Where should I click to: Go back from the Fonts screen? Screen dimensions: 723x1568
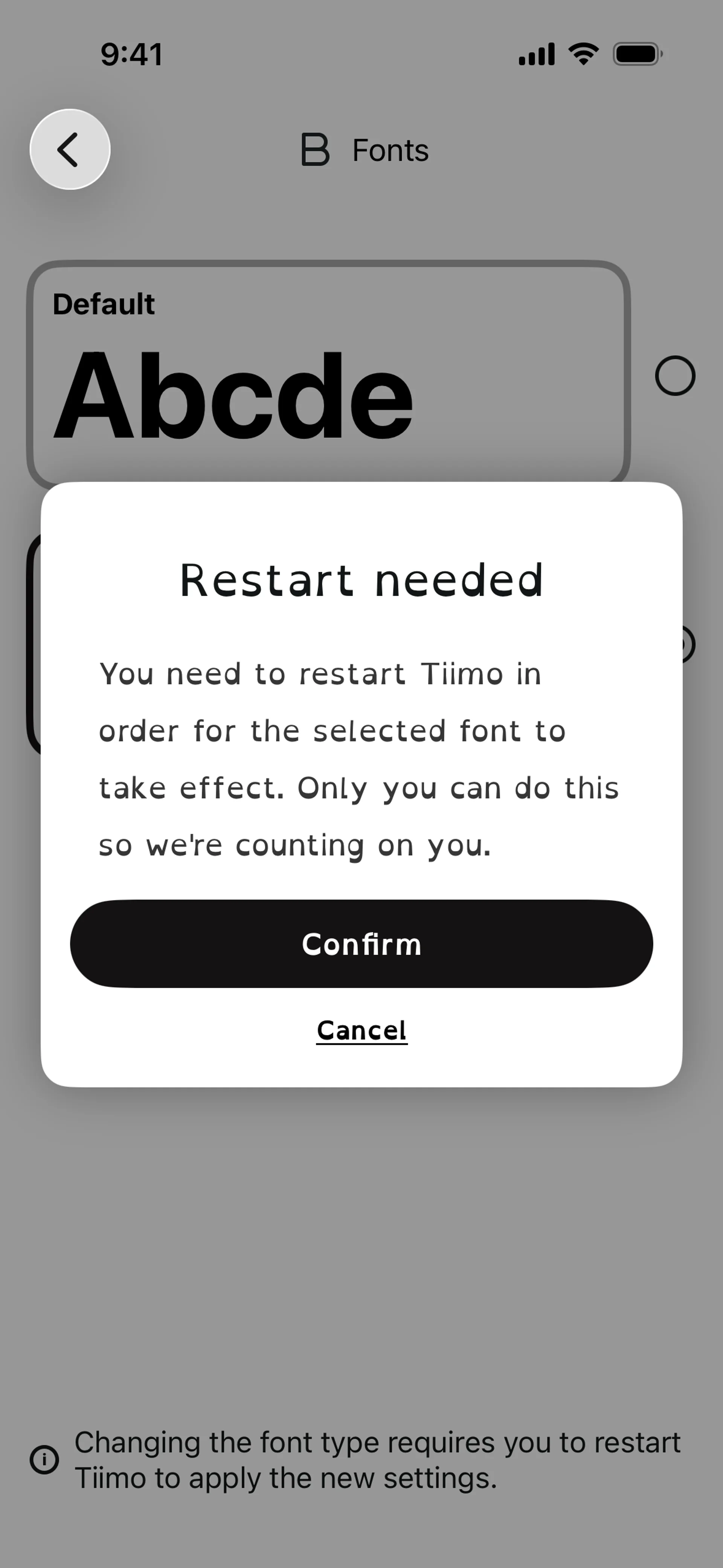click(x=70, y=150)
